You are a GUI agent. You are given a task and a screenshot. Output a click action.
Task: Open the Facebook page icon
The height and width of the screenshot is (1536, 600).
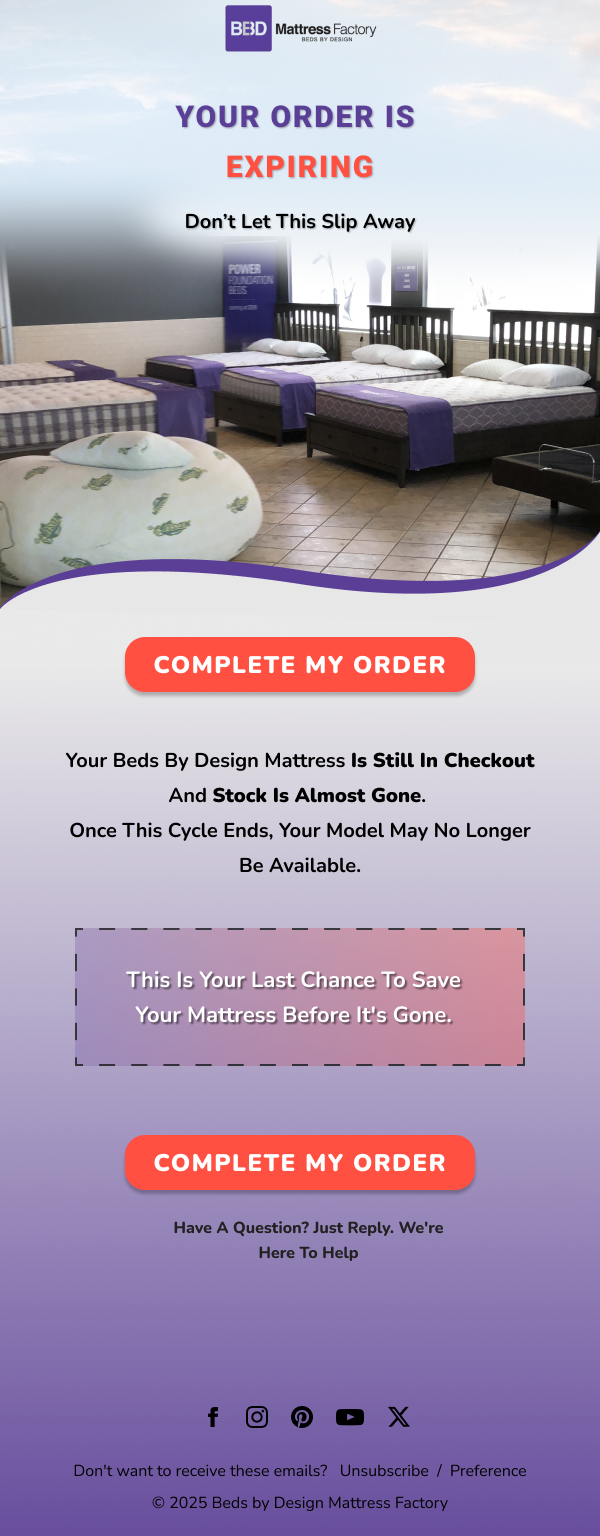[213, 1417]
